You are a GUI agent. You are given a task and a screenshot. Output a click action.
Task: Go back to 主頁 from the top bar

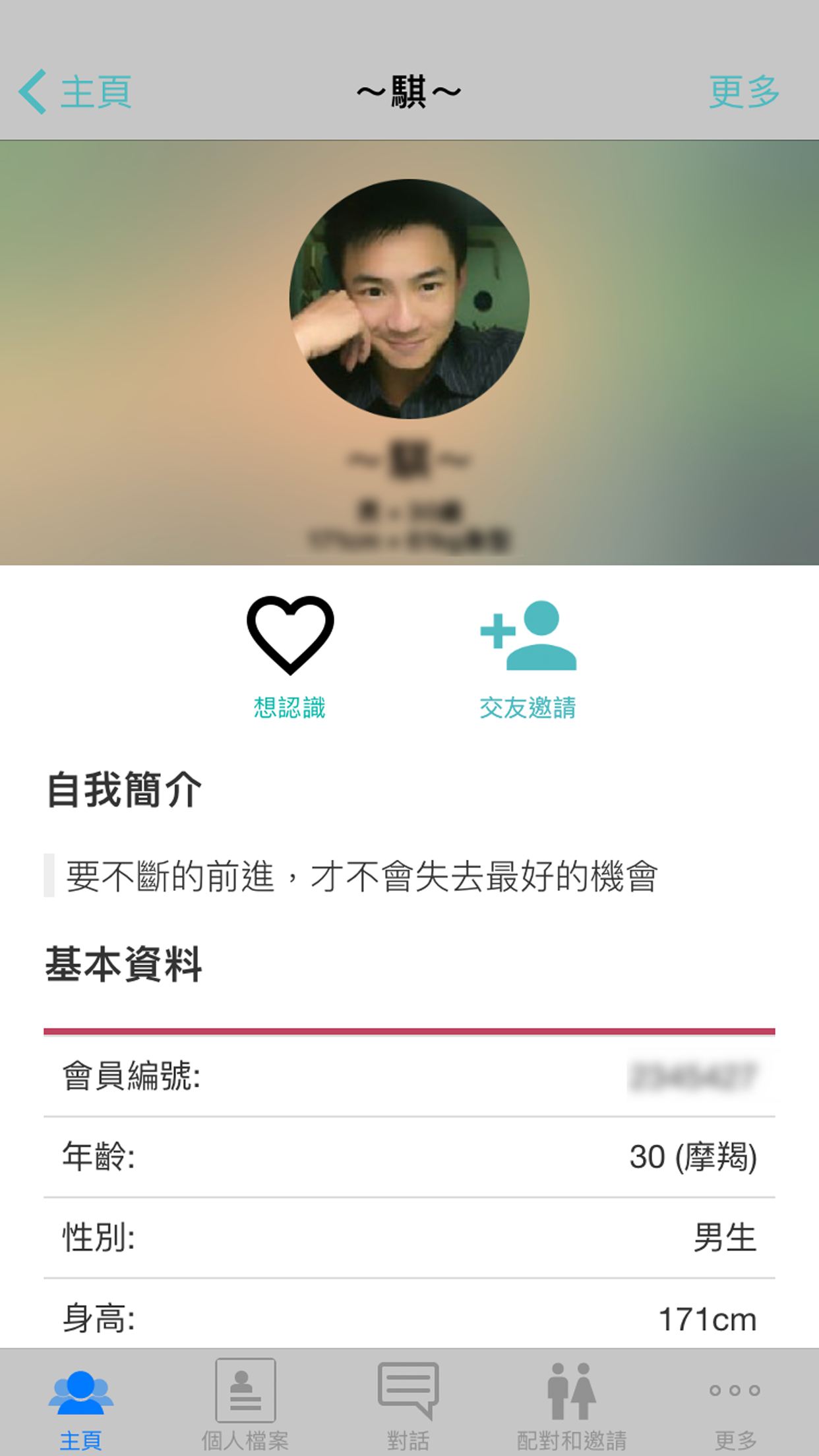[75, 92]
